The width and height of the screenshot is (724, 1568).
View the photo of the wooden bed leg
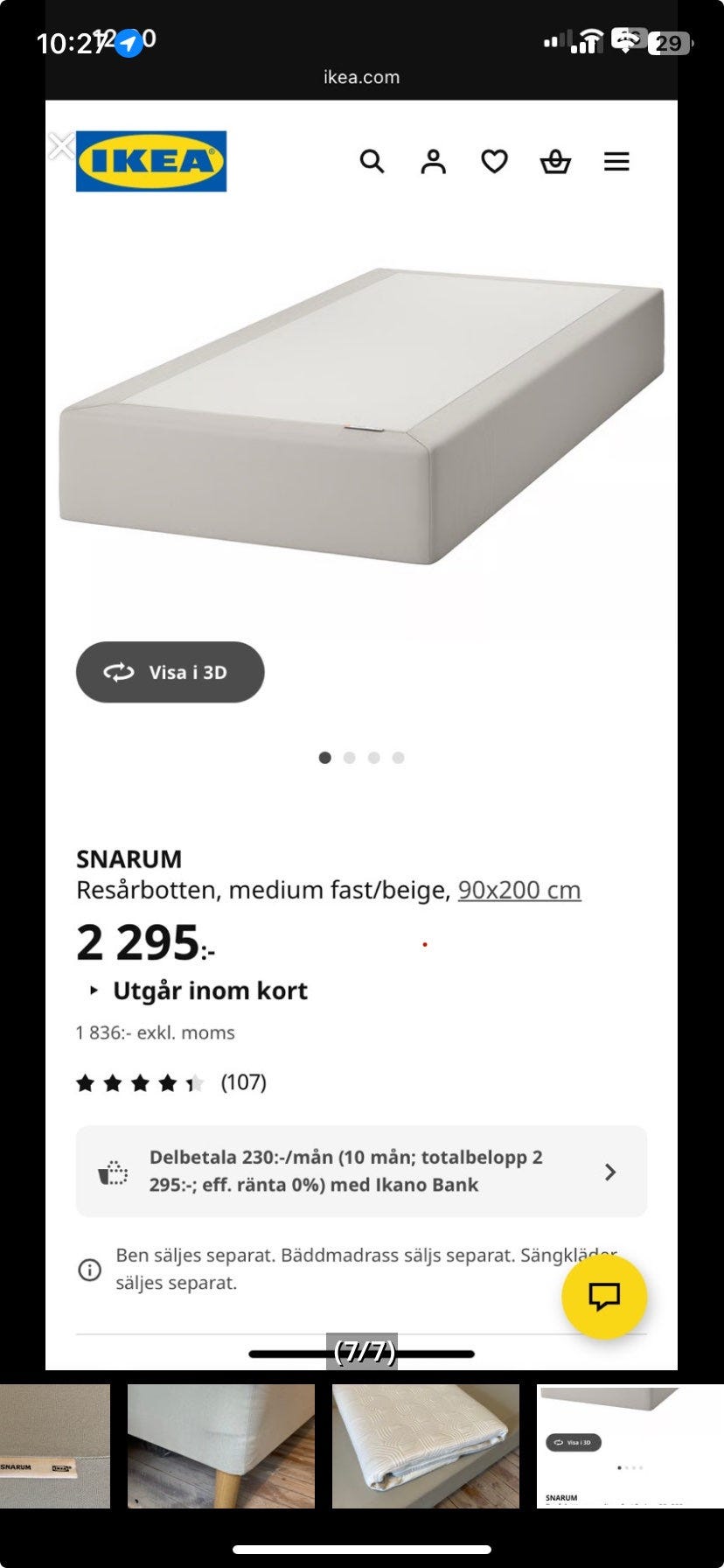(221, 1446)
